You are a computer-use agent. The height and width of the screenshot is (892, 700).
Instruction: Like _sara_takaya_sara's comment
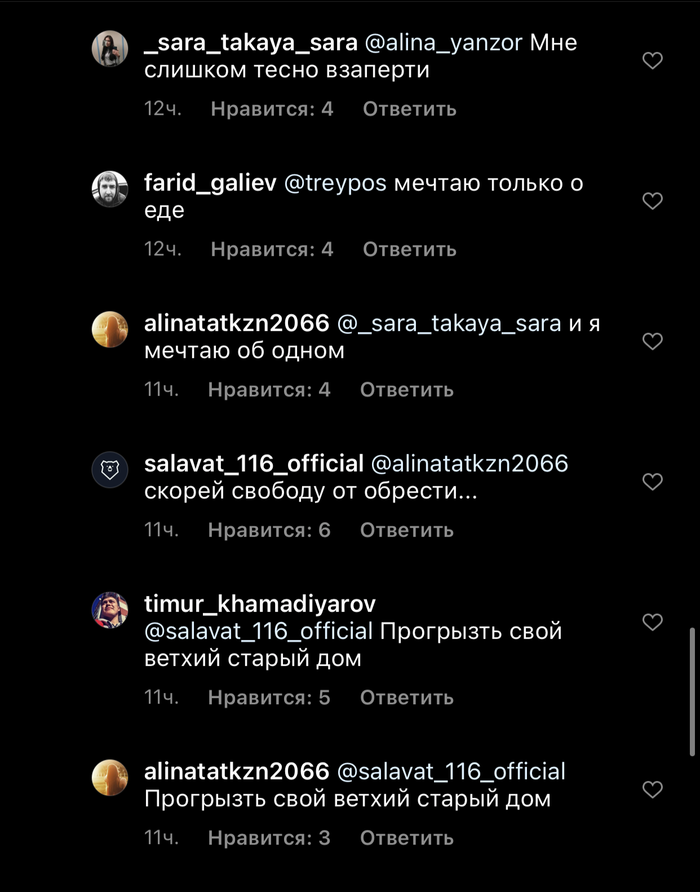pyautogui.click(x=652, y=61)
